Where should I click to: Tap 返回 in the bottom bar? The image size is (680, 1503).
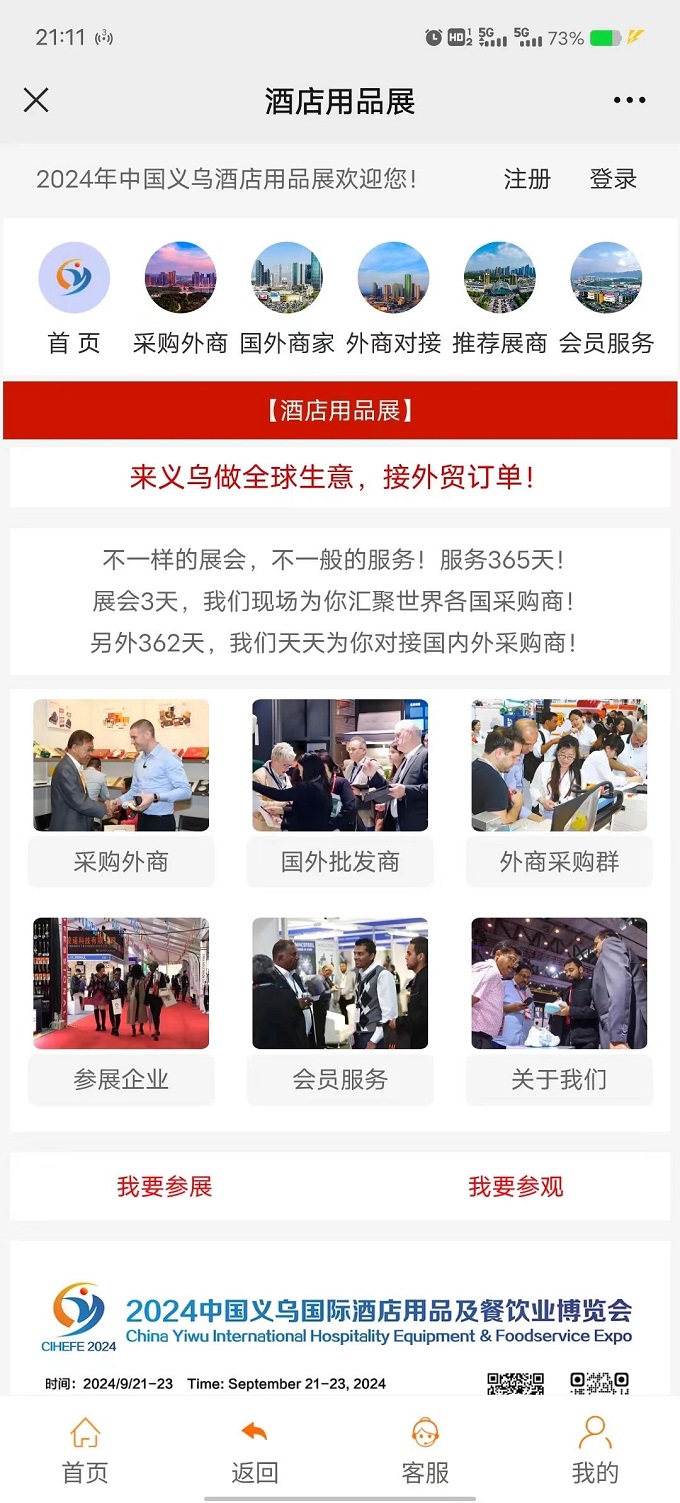pos(255,1450)
